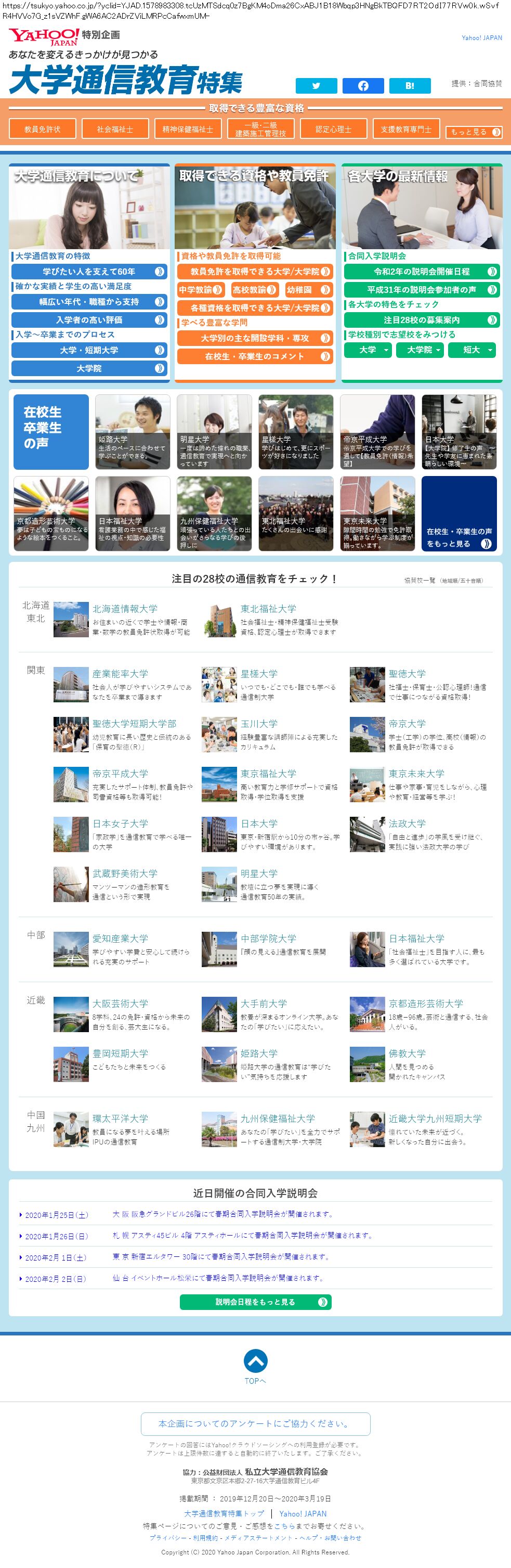Open the 社会福祉士 qualification button

[x=115, y=129]
